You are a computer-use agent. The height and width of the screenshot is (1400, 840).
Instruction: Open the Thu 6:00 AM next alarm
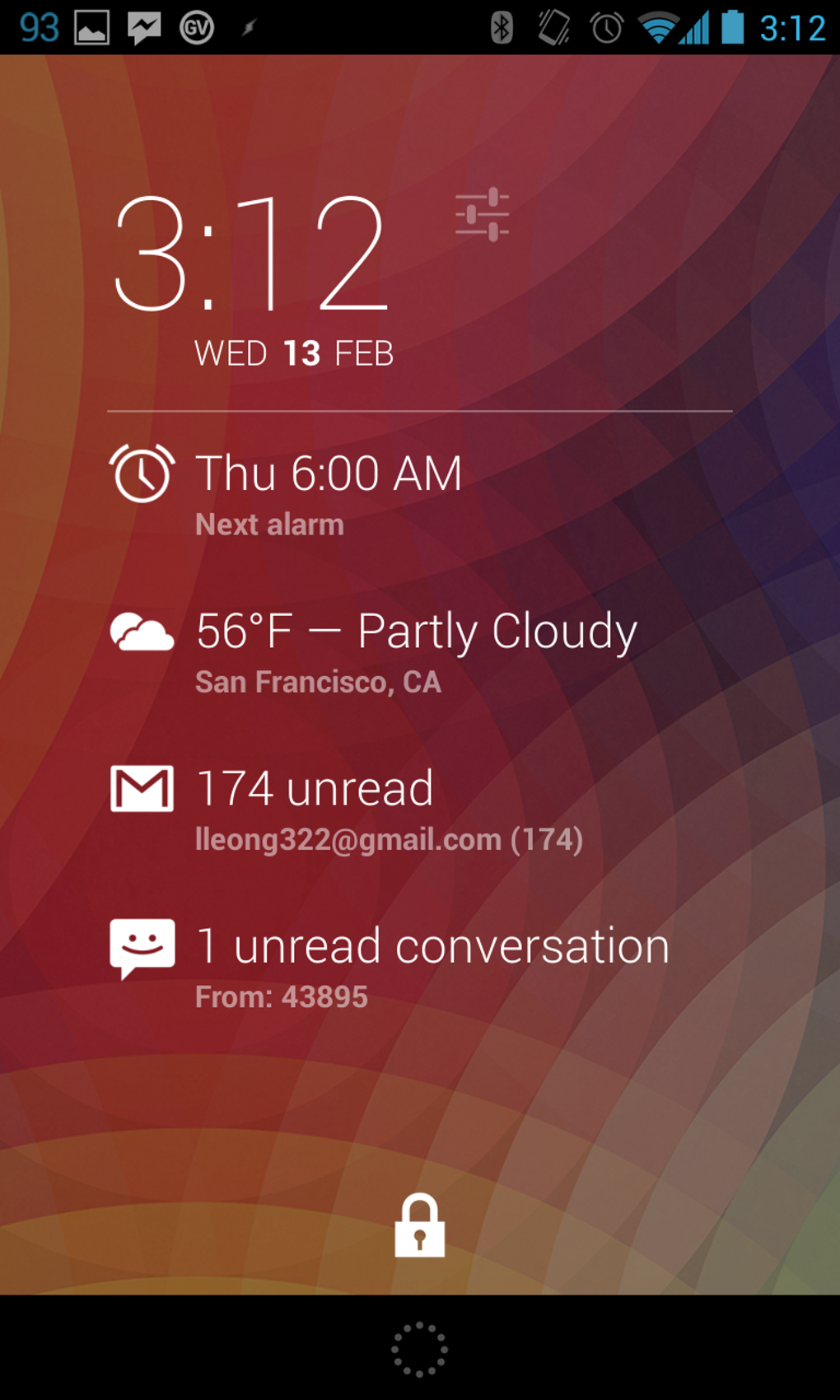point(328,491)
